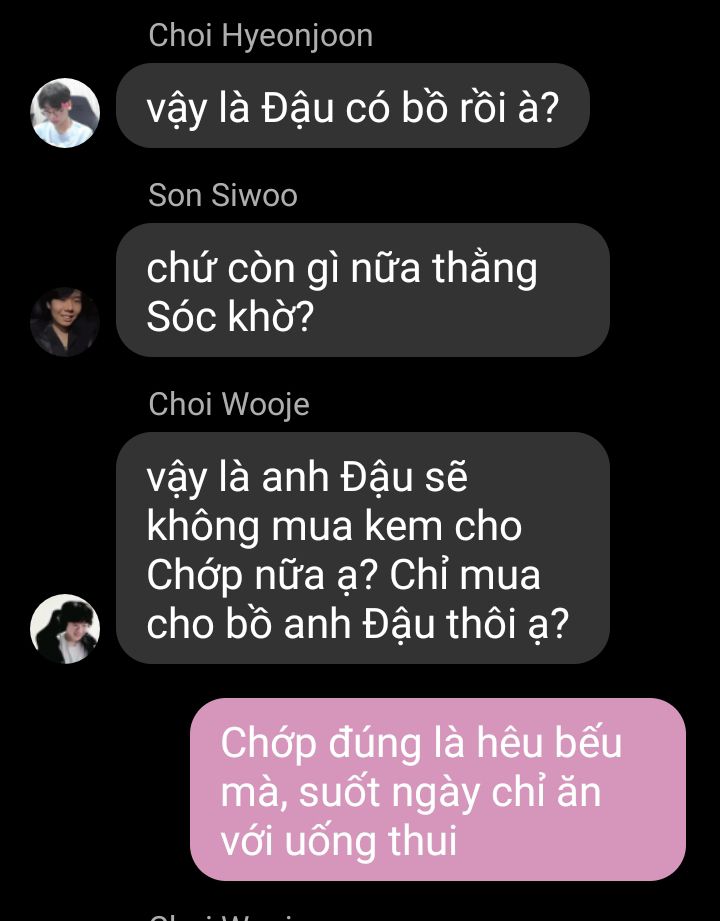Tap the message "vậy là Đậu có bồ rồi à?"
Viewport: 720px width, 921px height.
coord(352,107)
